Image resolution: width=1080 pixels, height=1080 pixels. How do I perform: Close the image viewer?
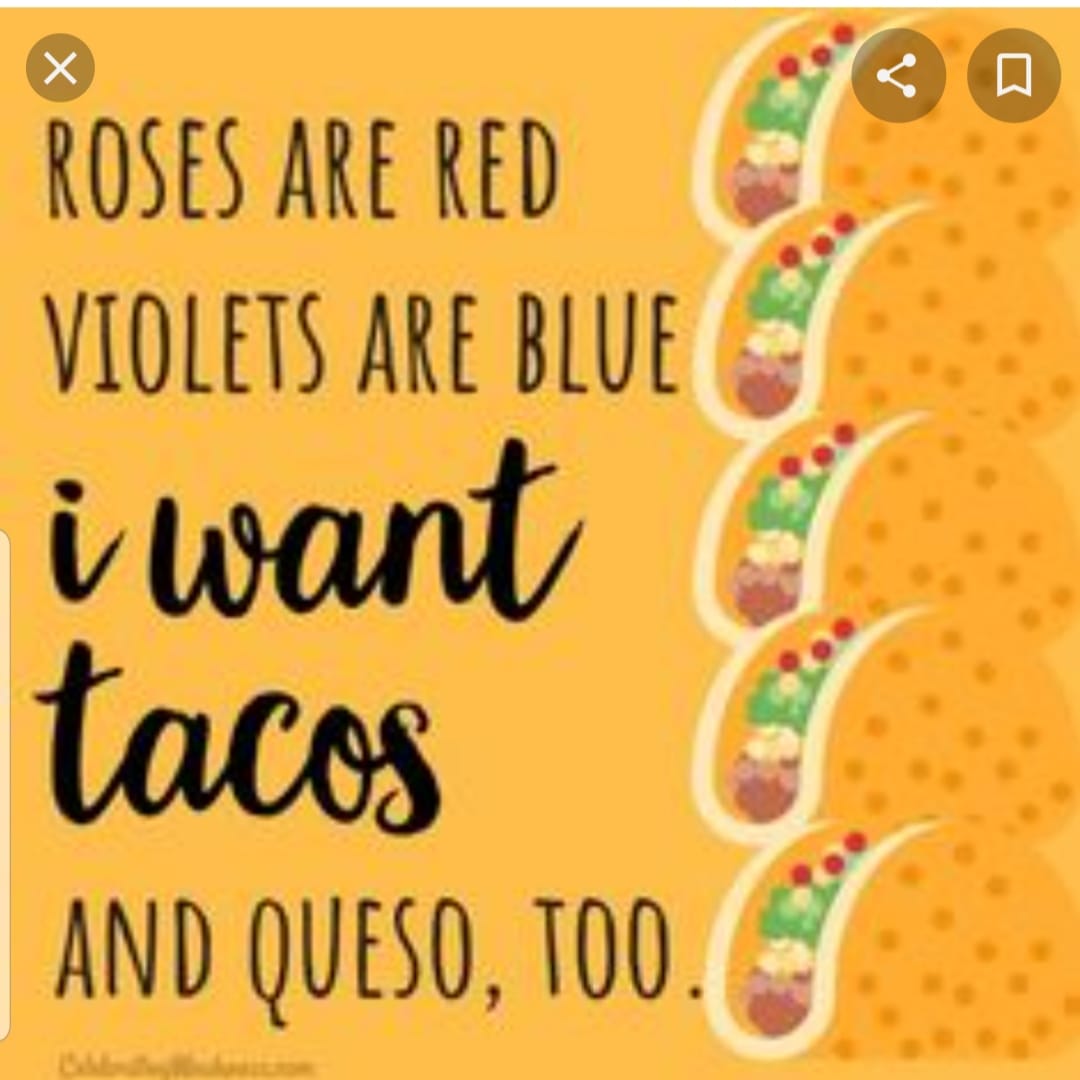coord(60,69)
